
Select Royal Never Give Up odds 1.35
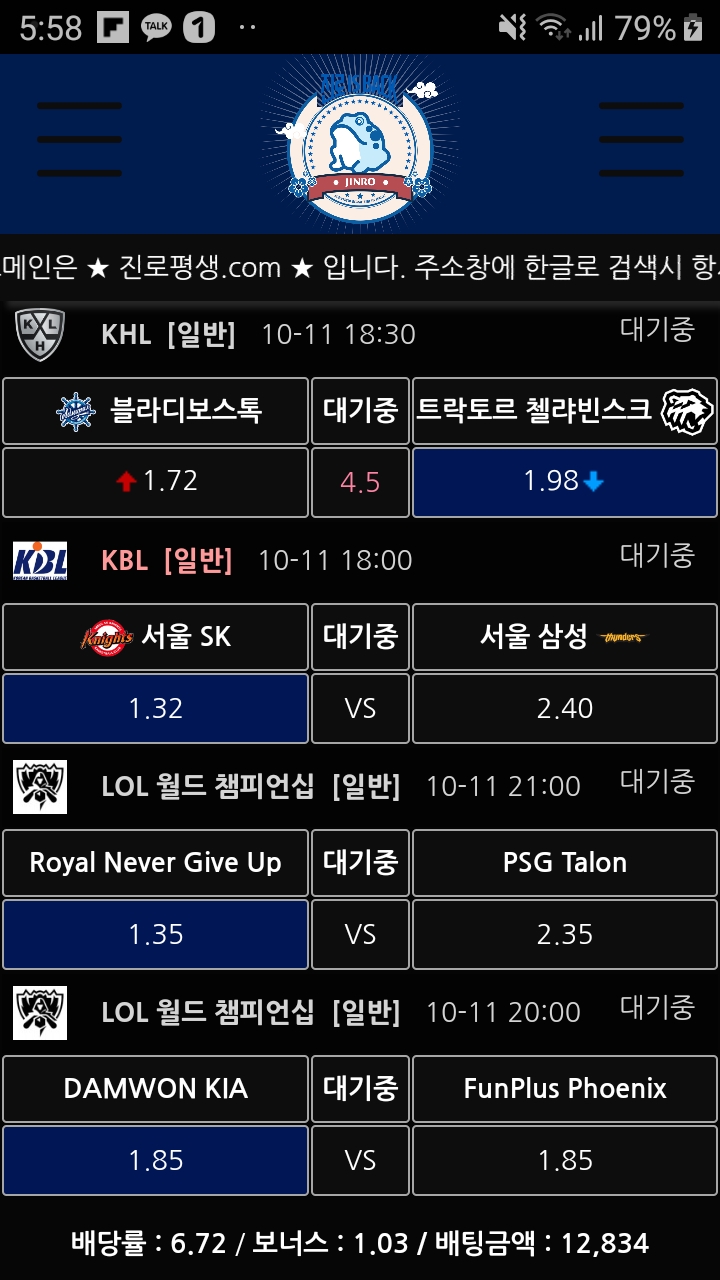pyautogui.click(x=155, y=934)
